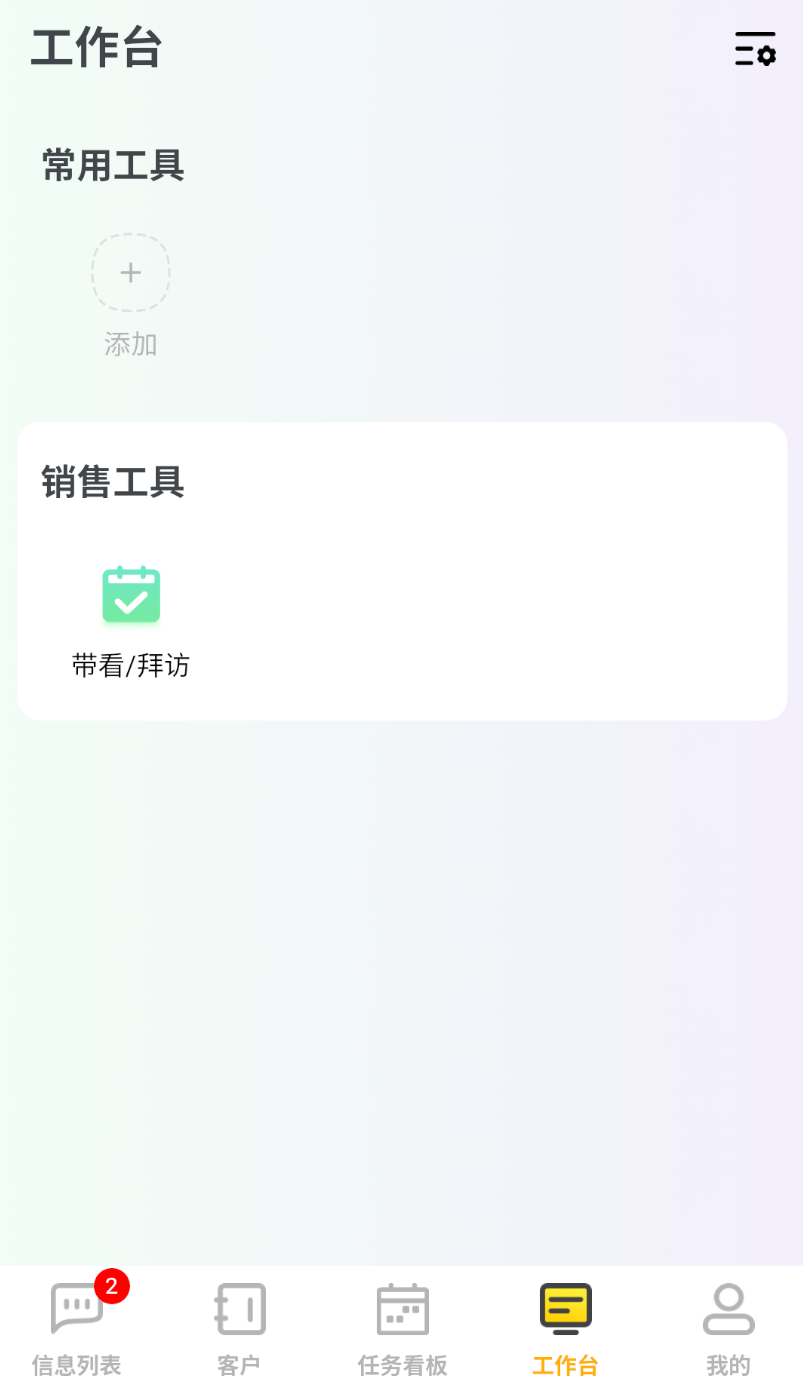Select the 工作台 workbench icon

[564, 1310]
